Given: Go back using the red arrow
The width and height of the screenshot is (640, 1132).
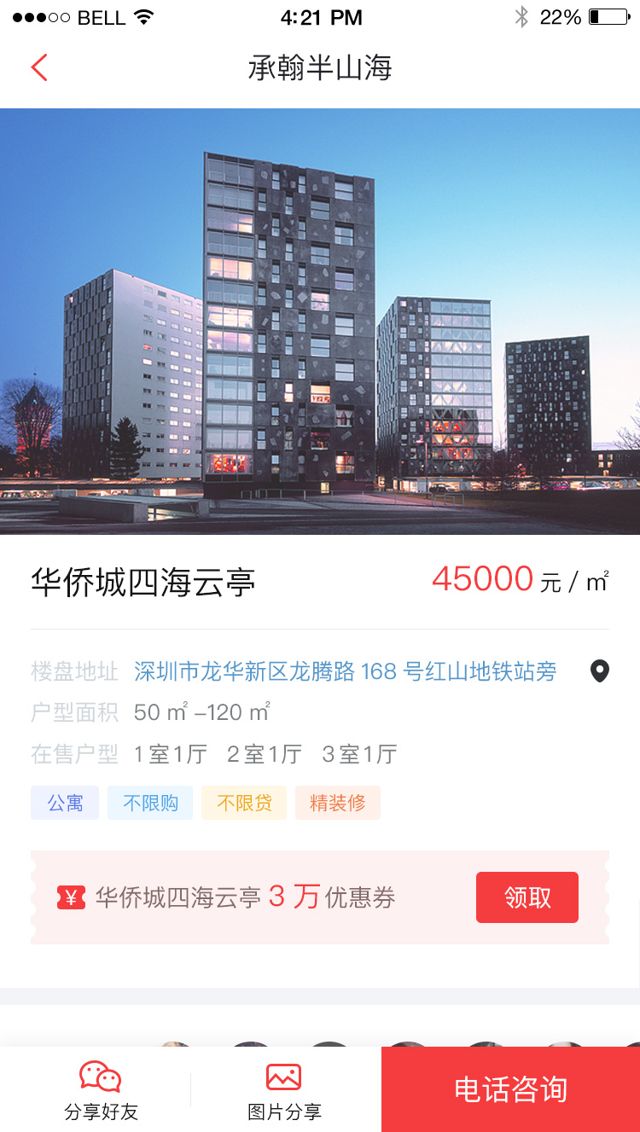Looking at the screenshot, I should pyautogui.click(x=39, y=68).
